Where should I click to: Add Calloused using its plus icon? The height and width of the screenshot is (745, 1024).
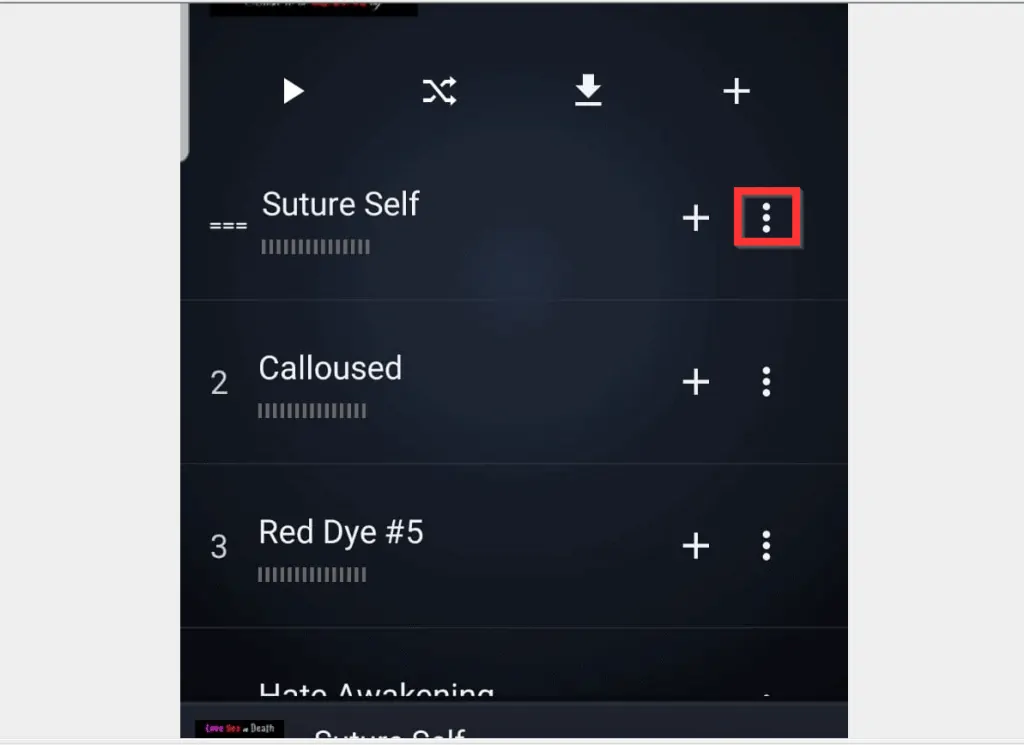pos(696,382)
